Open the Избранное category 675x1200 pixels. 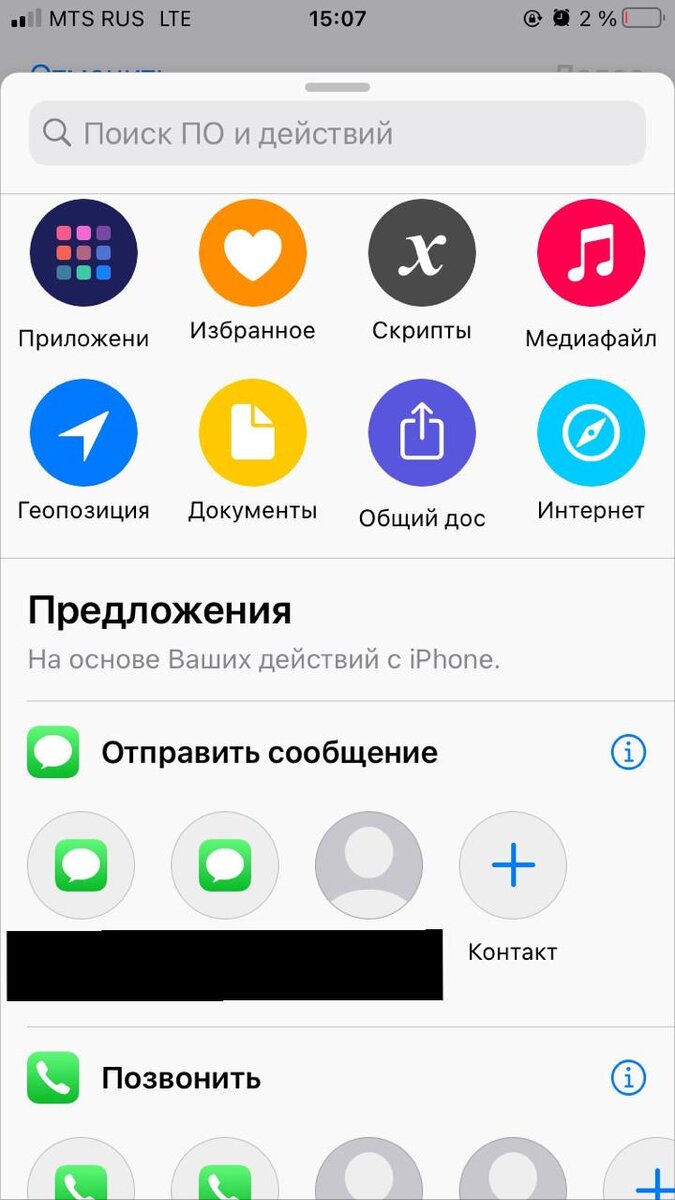(253, 252)
